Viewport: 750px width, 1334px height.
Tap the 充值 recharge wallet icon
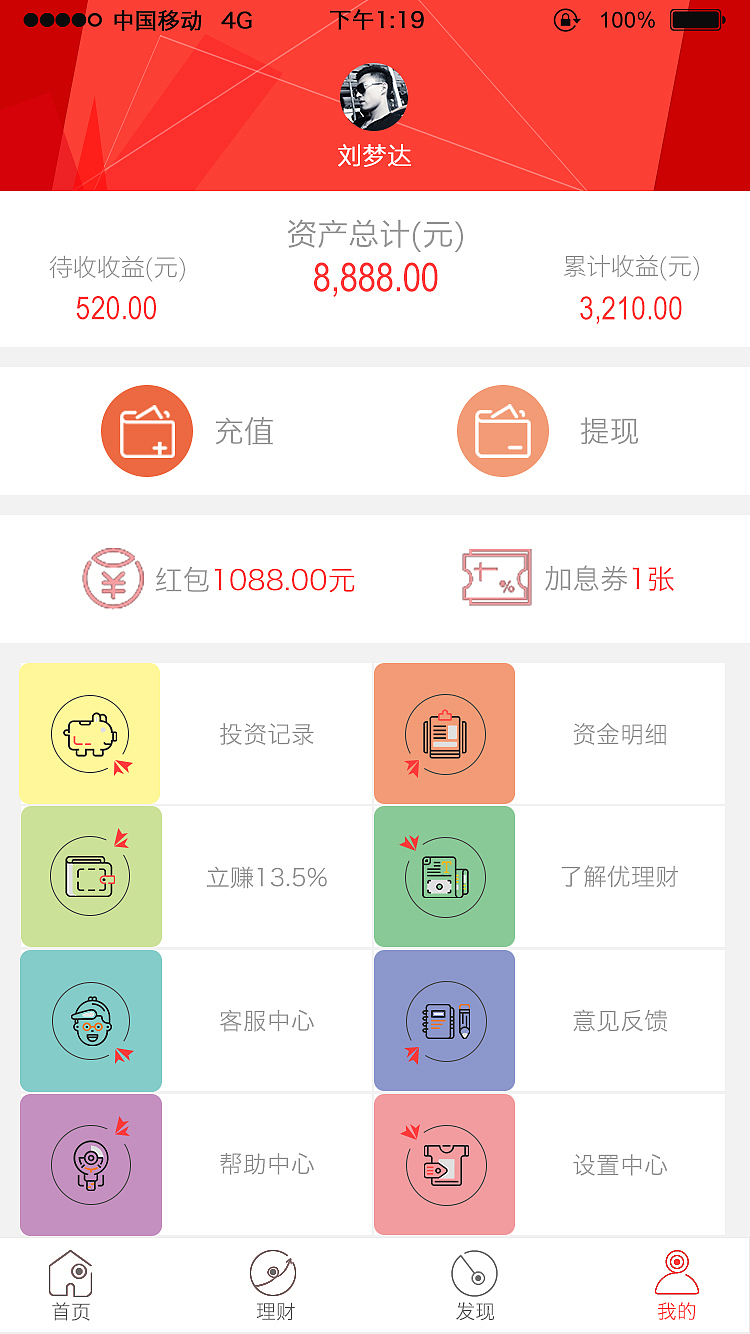pyautogui.click(x=146, y=430)
